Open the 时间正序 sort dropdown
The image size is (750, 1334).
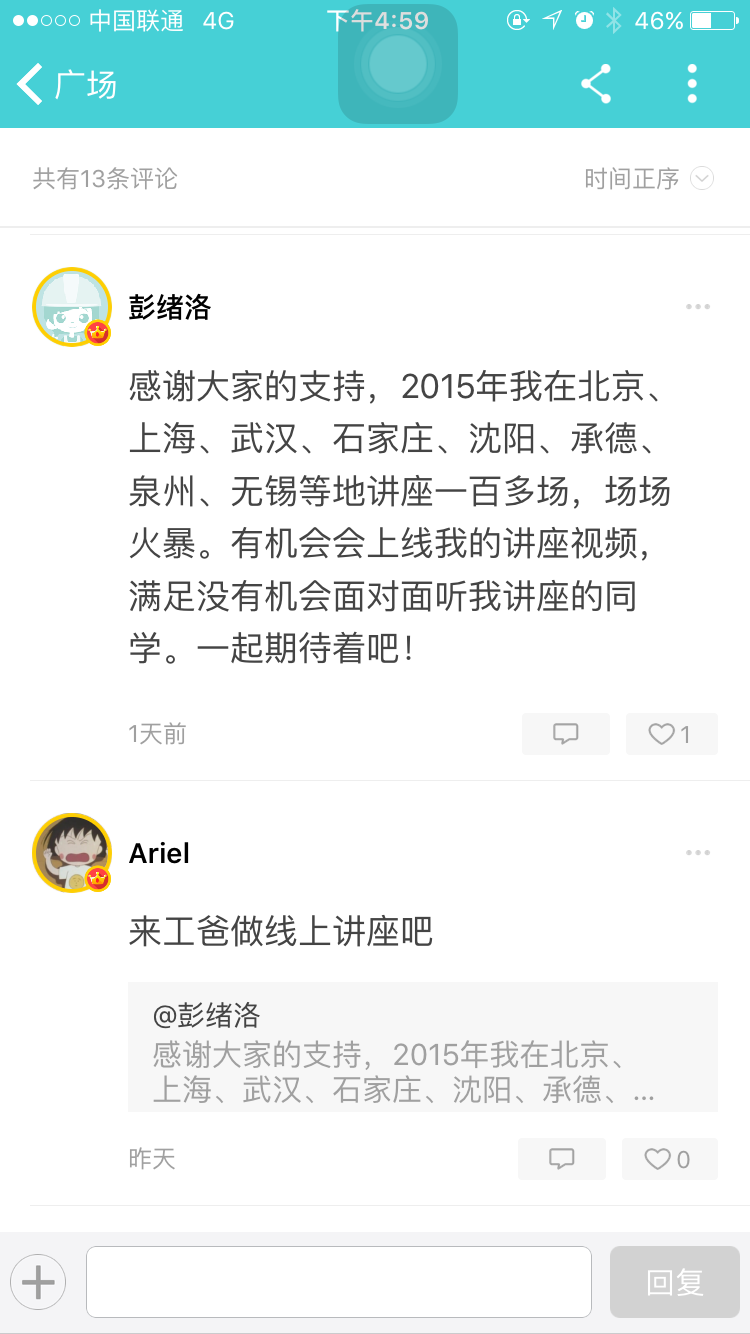pyautogui.click(x=648, y=179)
